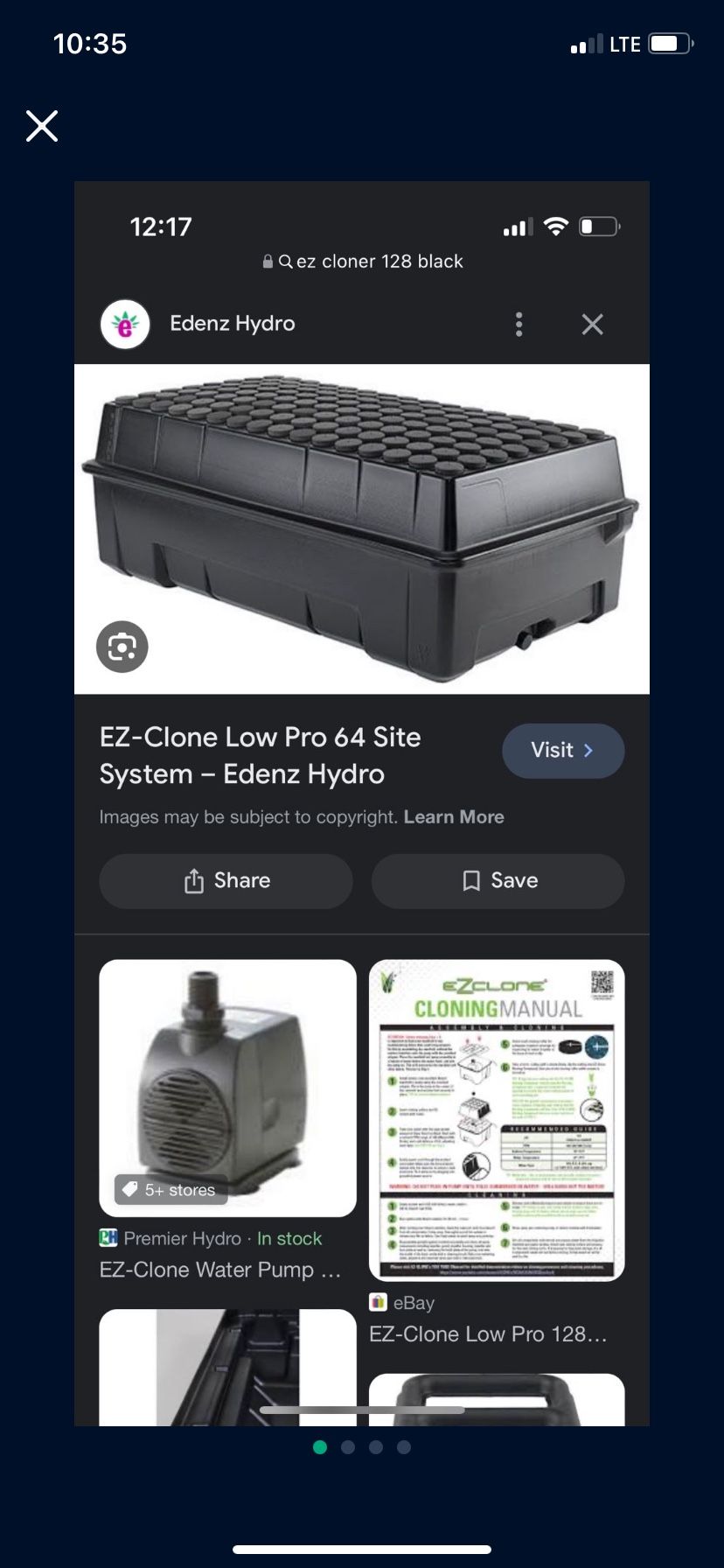Close the full-screen image viewer
This screenshot has width=724, height=1568.
[42, 126]
